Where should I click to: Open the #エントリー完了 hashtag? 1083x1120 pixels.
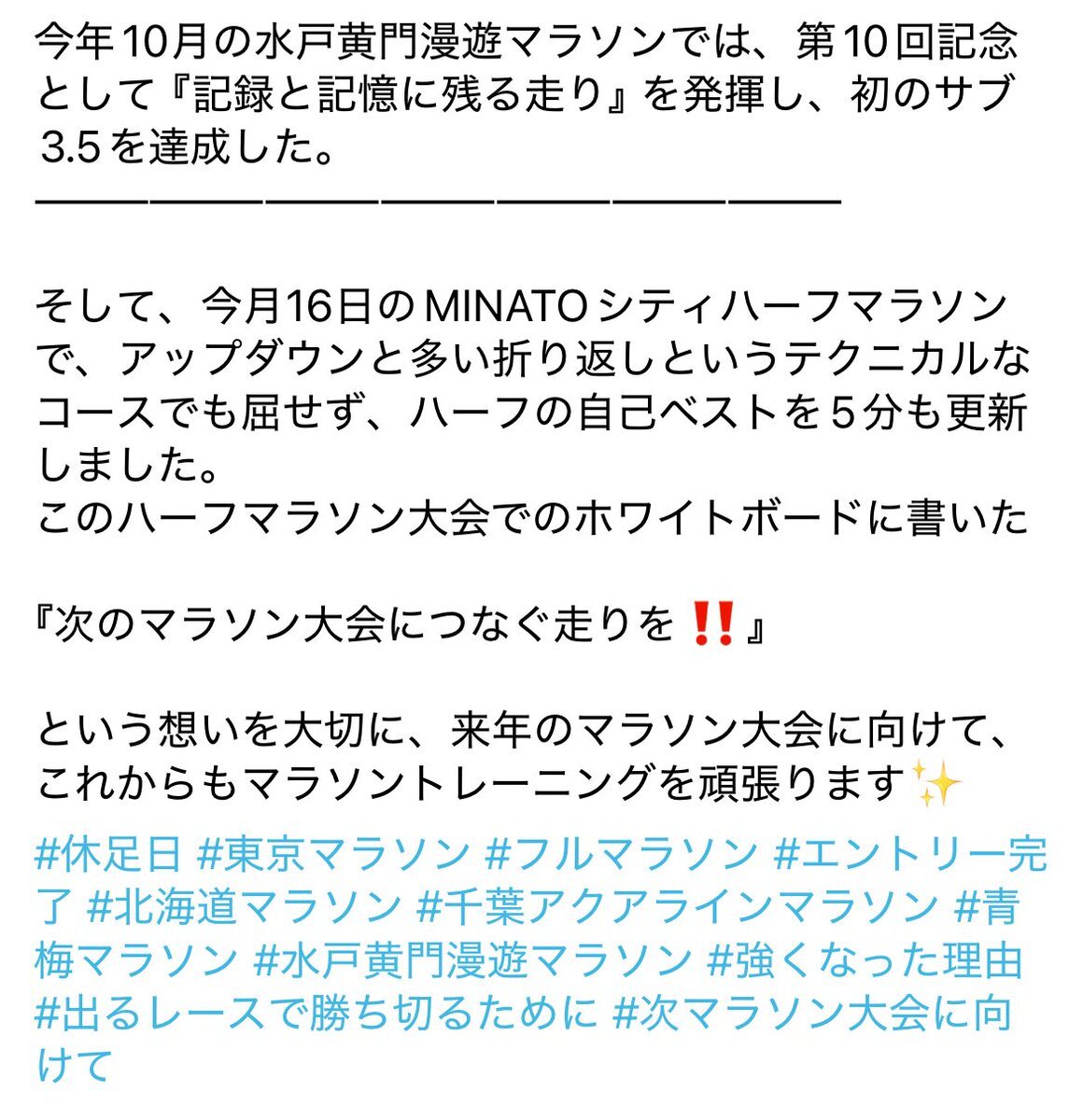tap(910, 853)
